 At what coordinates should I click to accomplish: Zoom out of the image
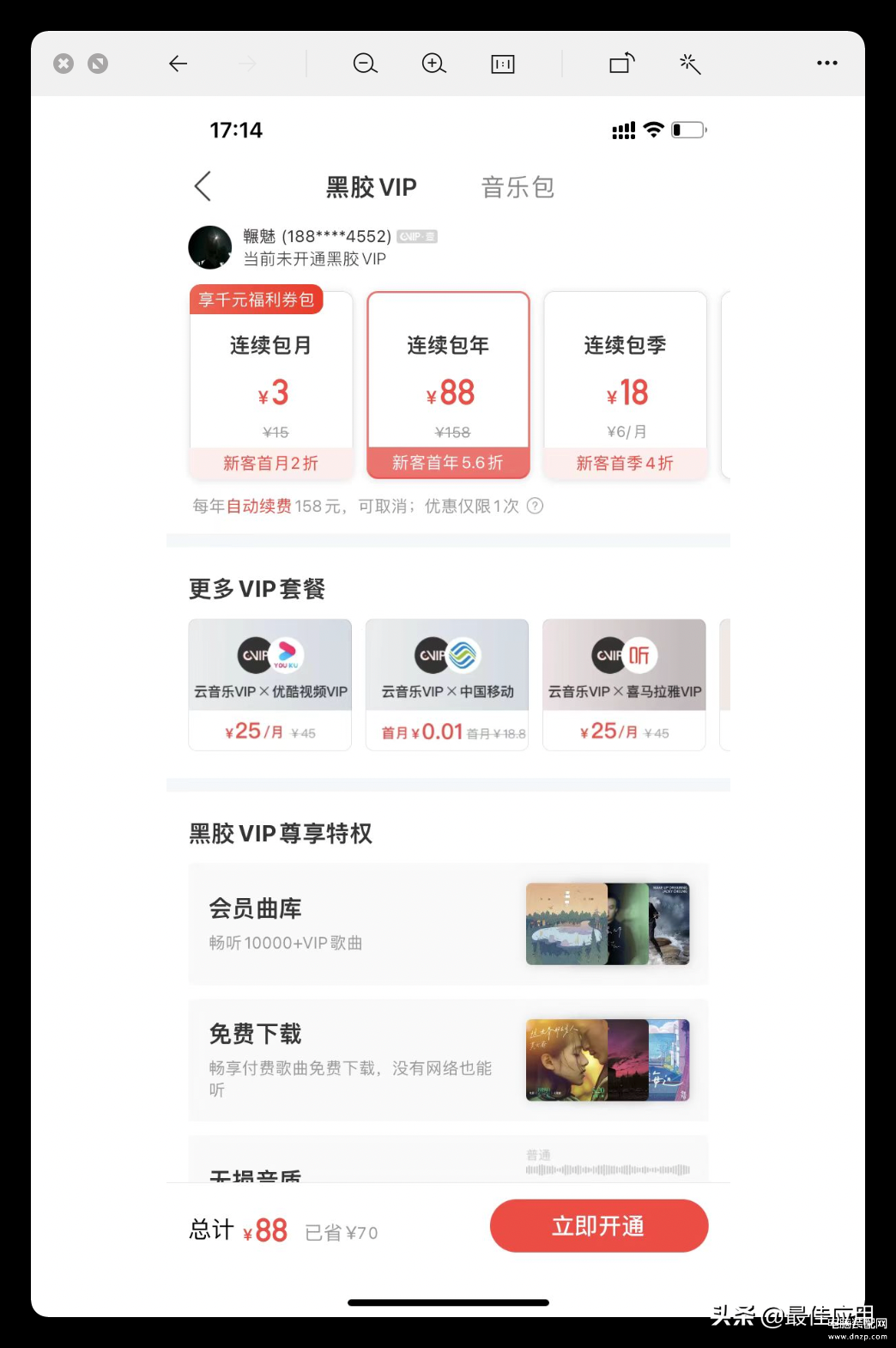point(366,64)
